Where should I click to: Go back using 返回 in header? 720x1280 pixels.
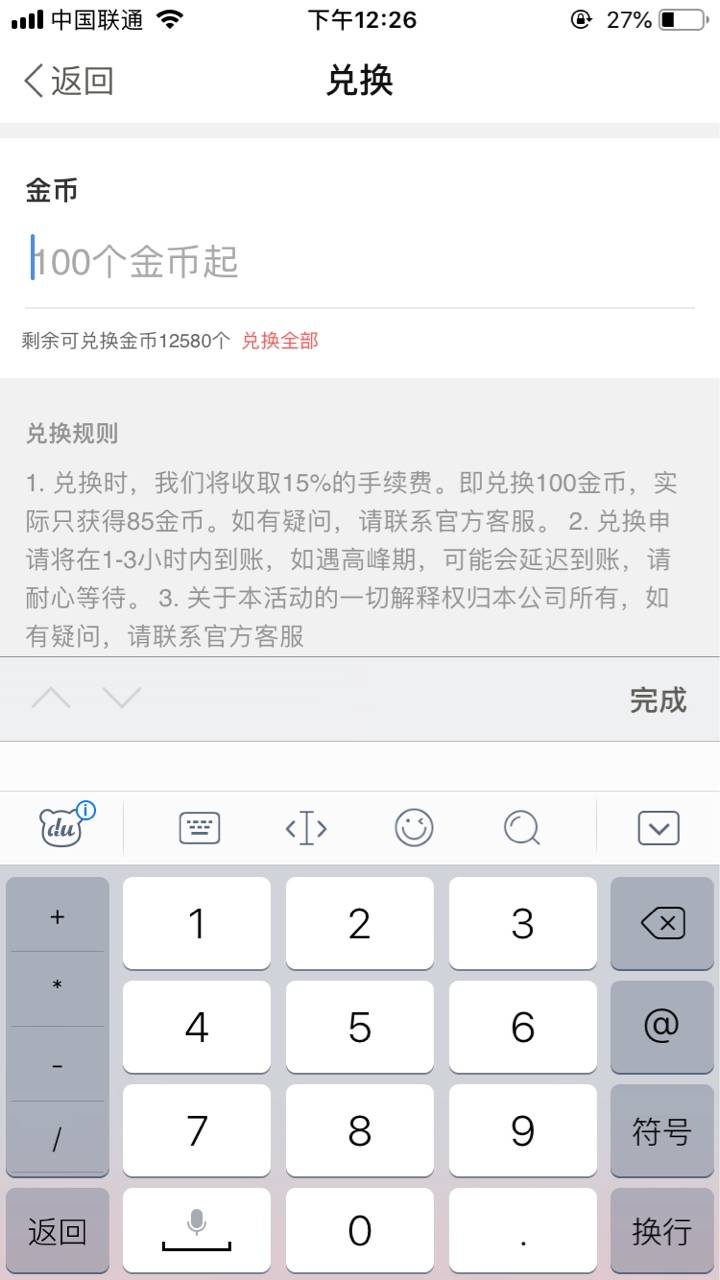(x=68, y=81)
